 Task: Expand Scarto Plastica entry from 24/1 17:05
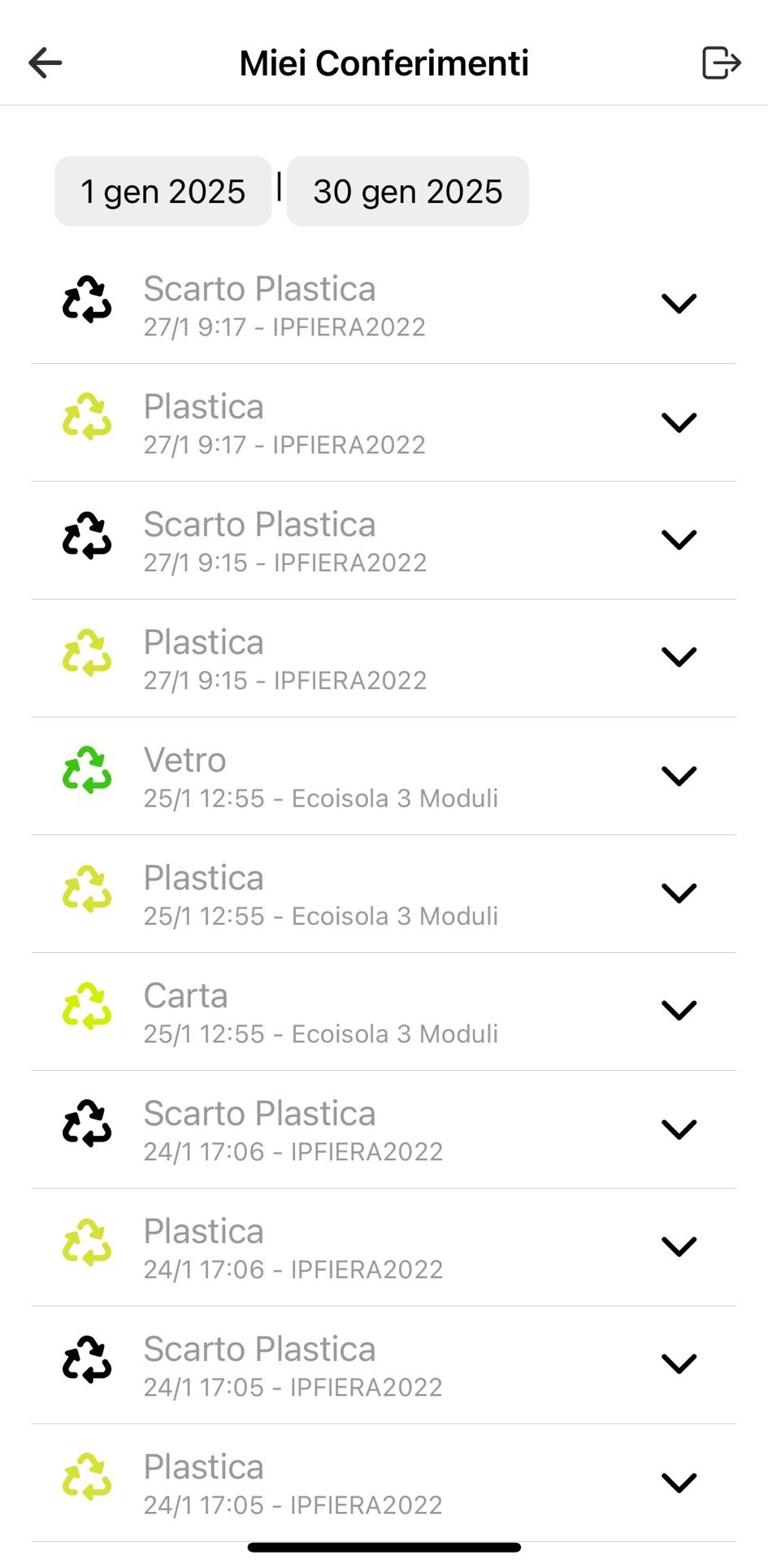pyautogui.click(x=679, y=1364)
